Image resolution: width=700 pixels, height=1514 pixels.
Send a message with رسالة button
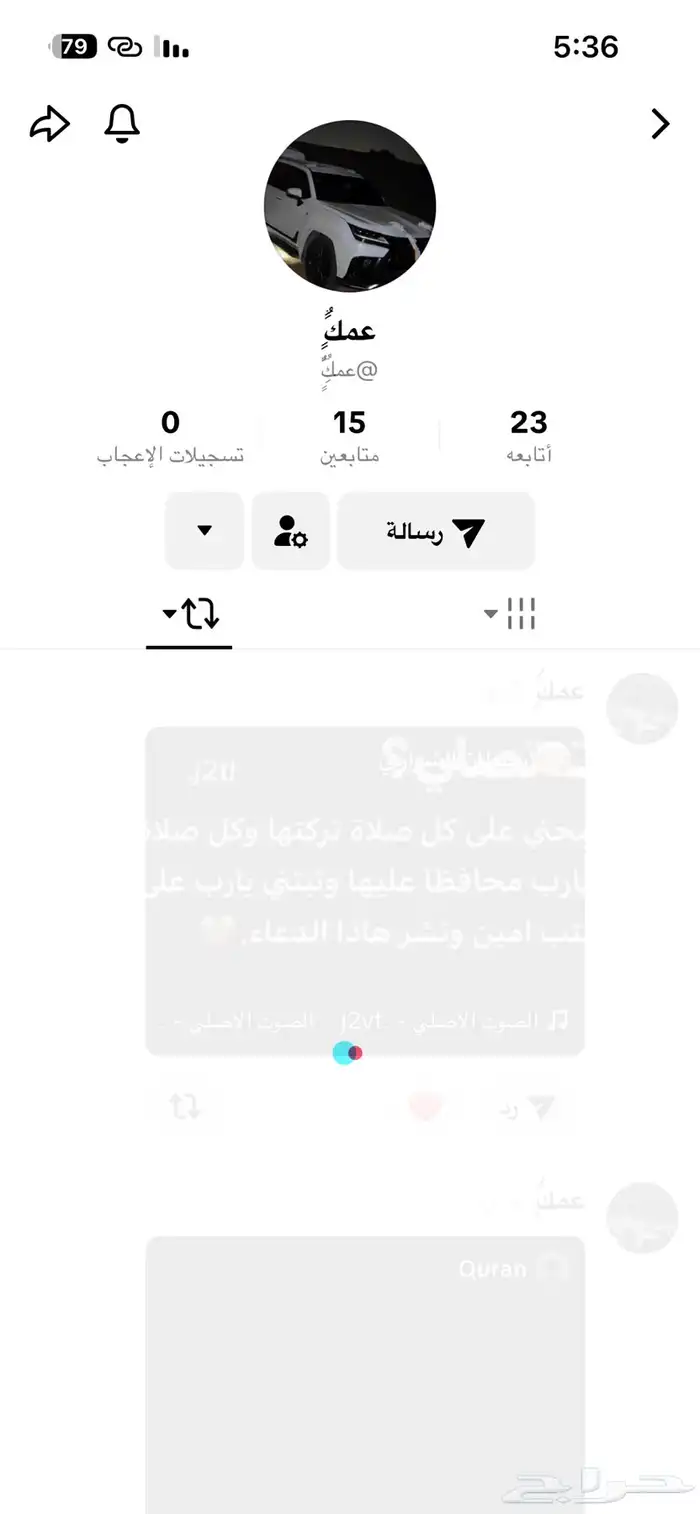coord(436,531)
